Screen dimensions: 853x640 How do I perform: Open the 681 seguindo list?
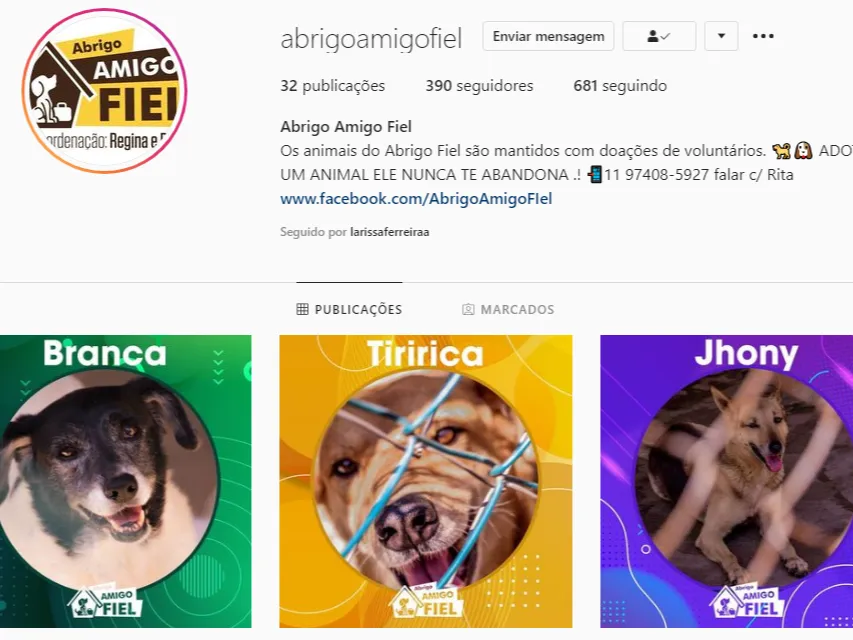[x=619, y=86]
